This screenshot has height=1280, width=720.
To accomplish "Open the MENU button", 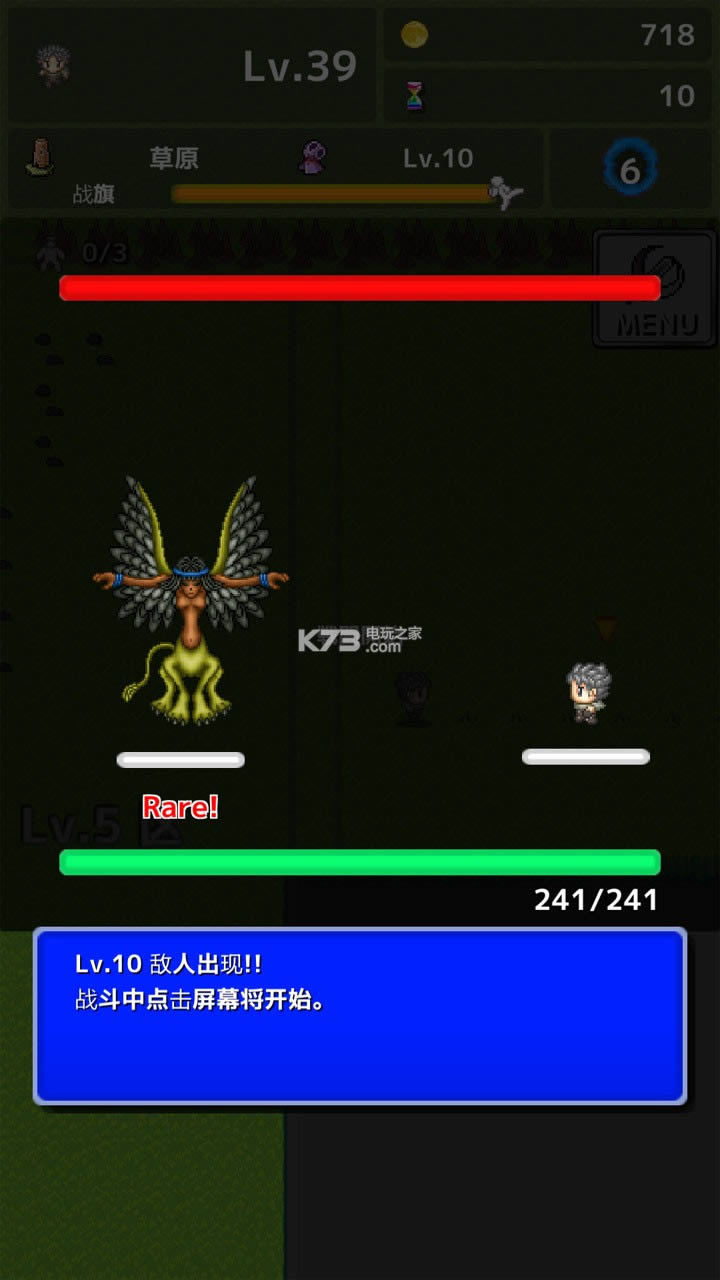I will (655, 290).
